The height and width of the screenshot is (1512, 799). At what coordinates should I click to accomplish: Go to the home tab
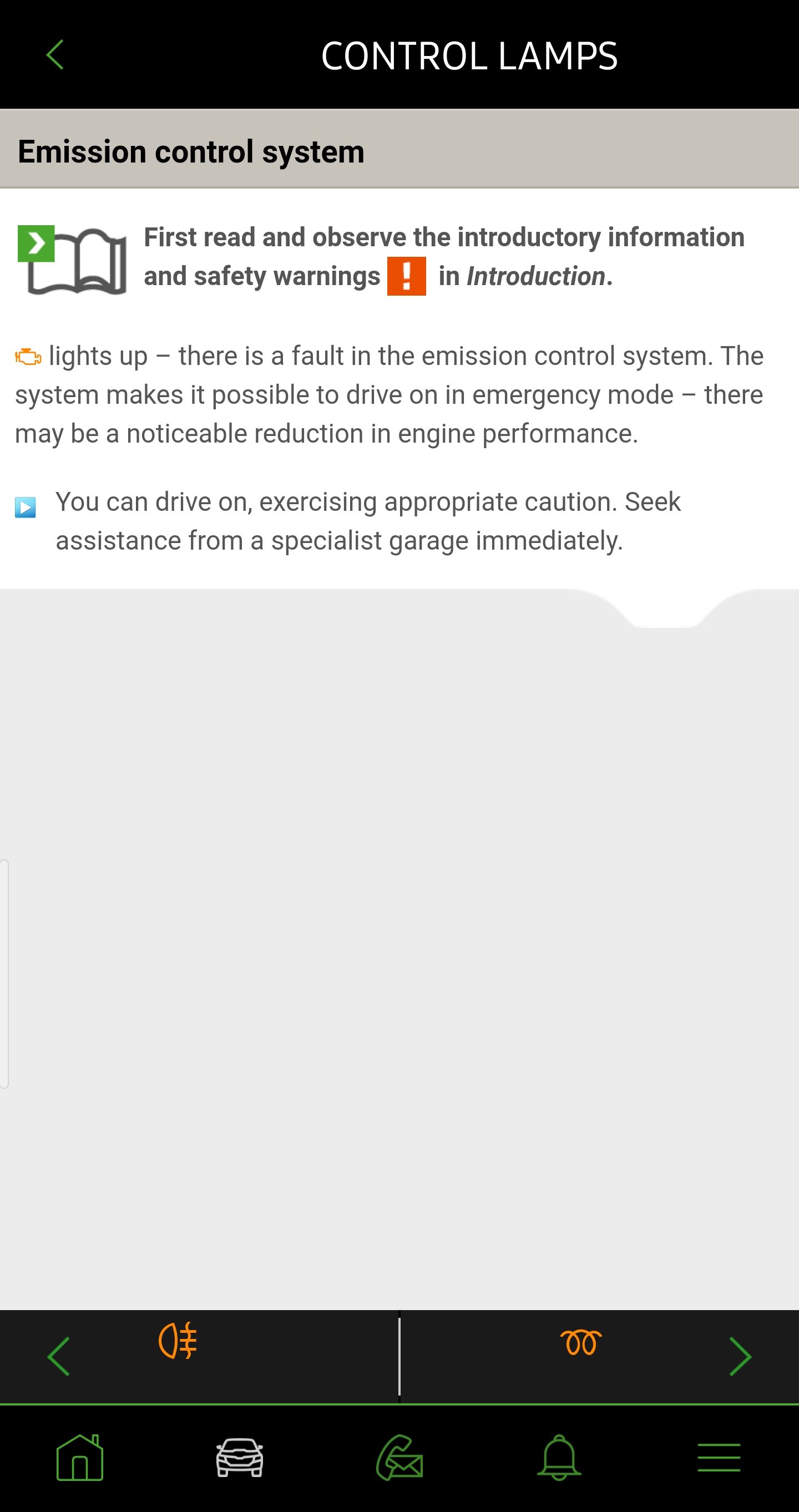[x=80, y=1458]
